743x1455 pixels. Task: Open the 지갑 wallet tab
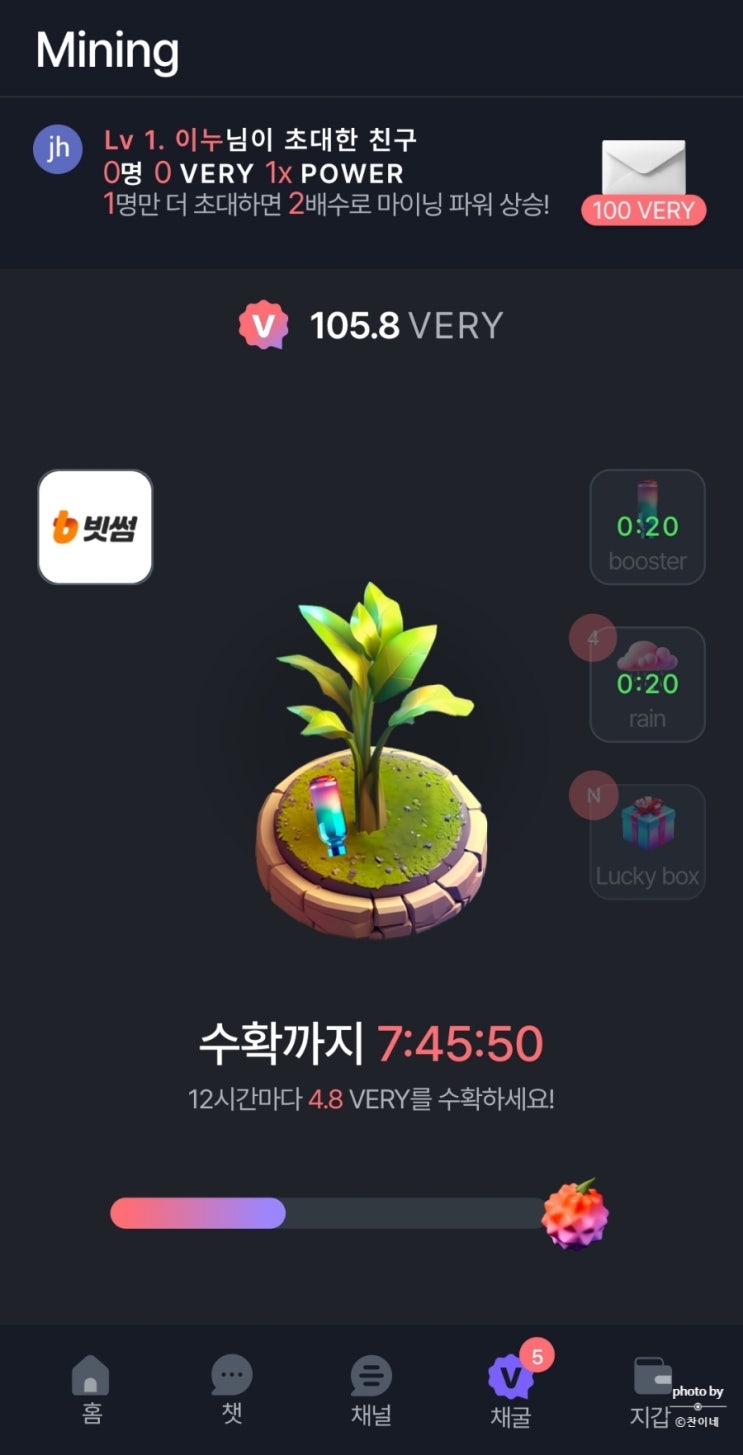coord(651,1390)
